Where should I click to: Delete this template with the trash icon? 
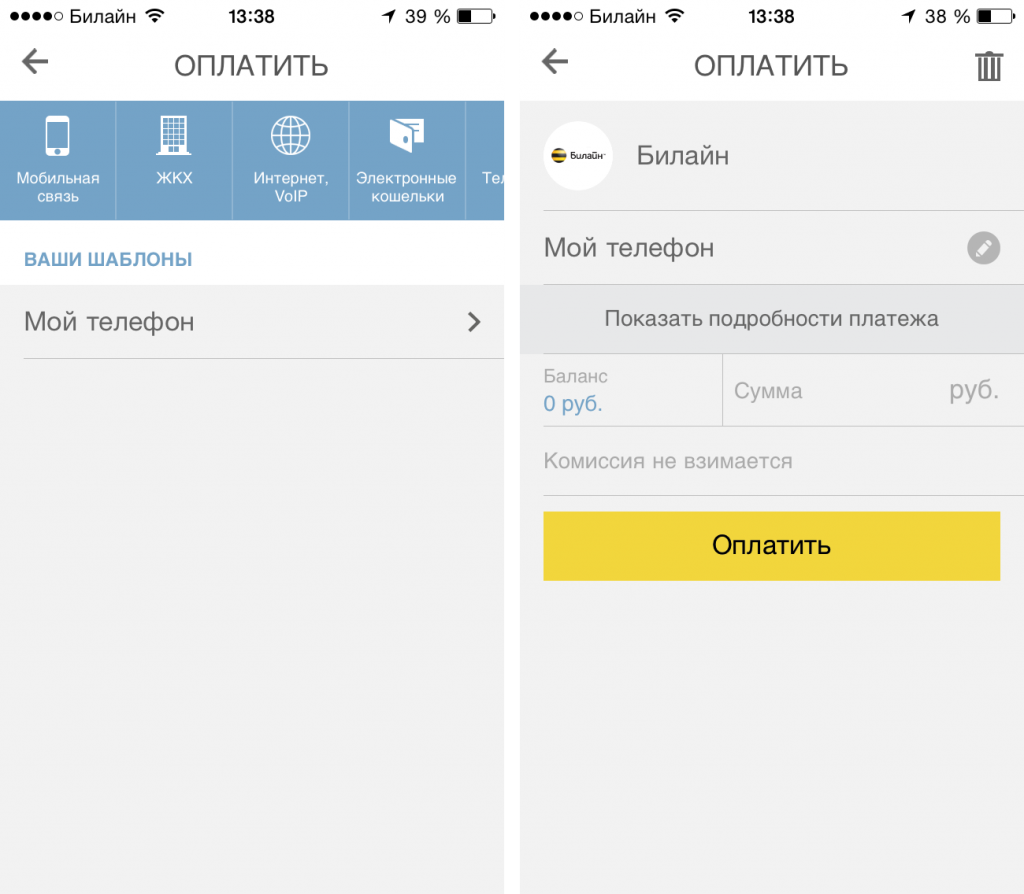[x=988, y=66]
